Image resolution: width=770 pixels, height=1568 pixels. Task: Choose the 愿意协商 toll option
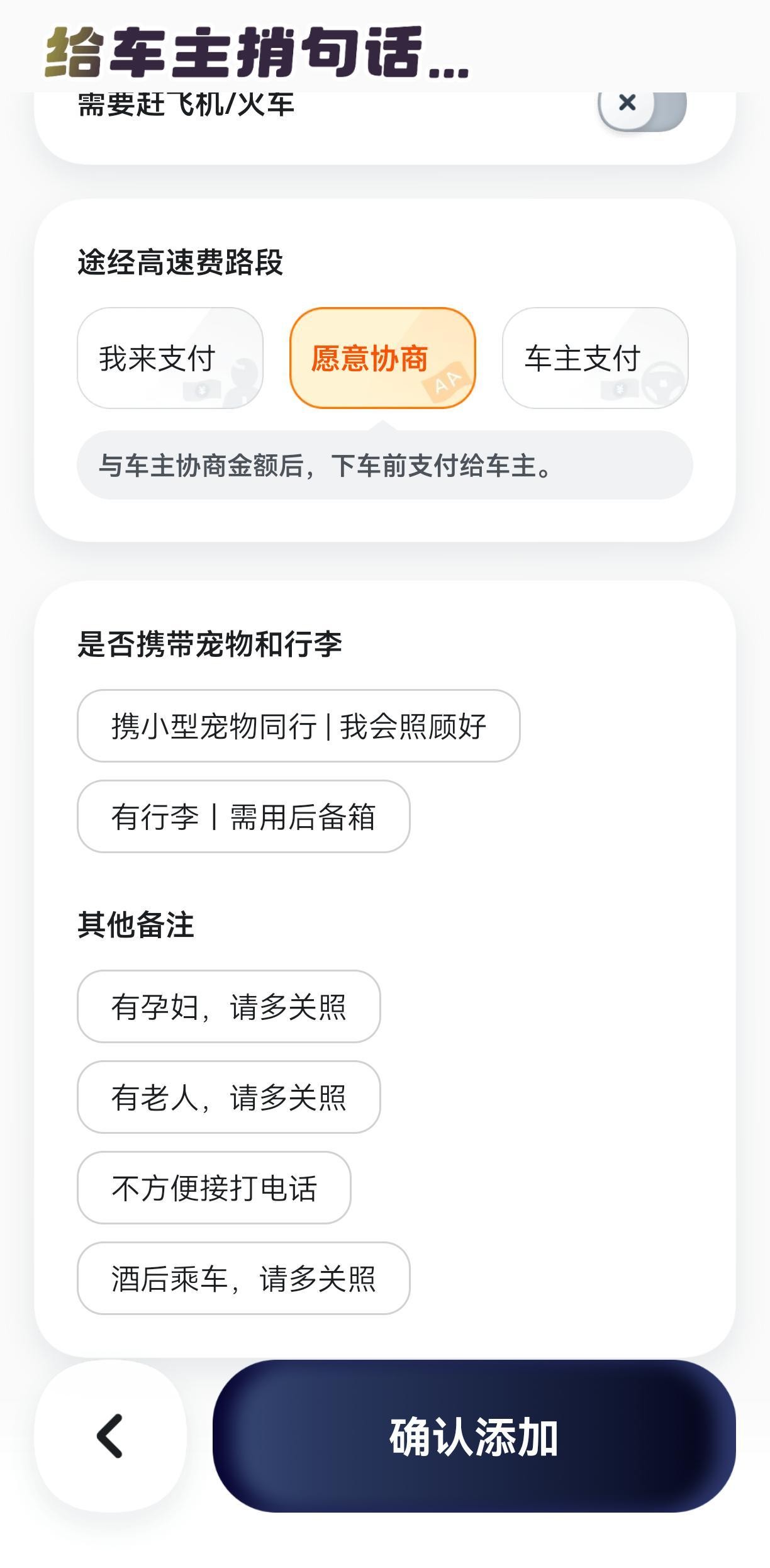tap(382, 358)
